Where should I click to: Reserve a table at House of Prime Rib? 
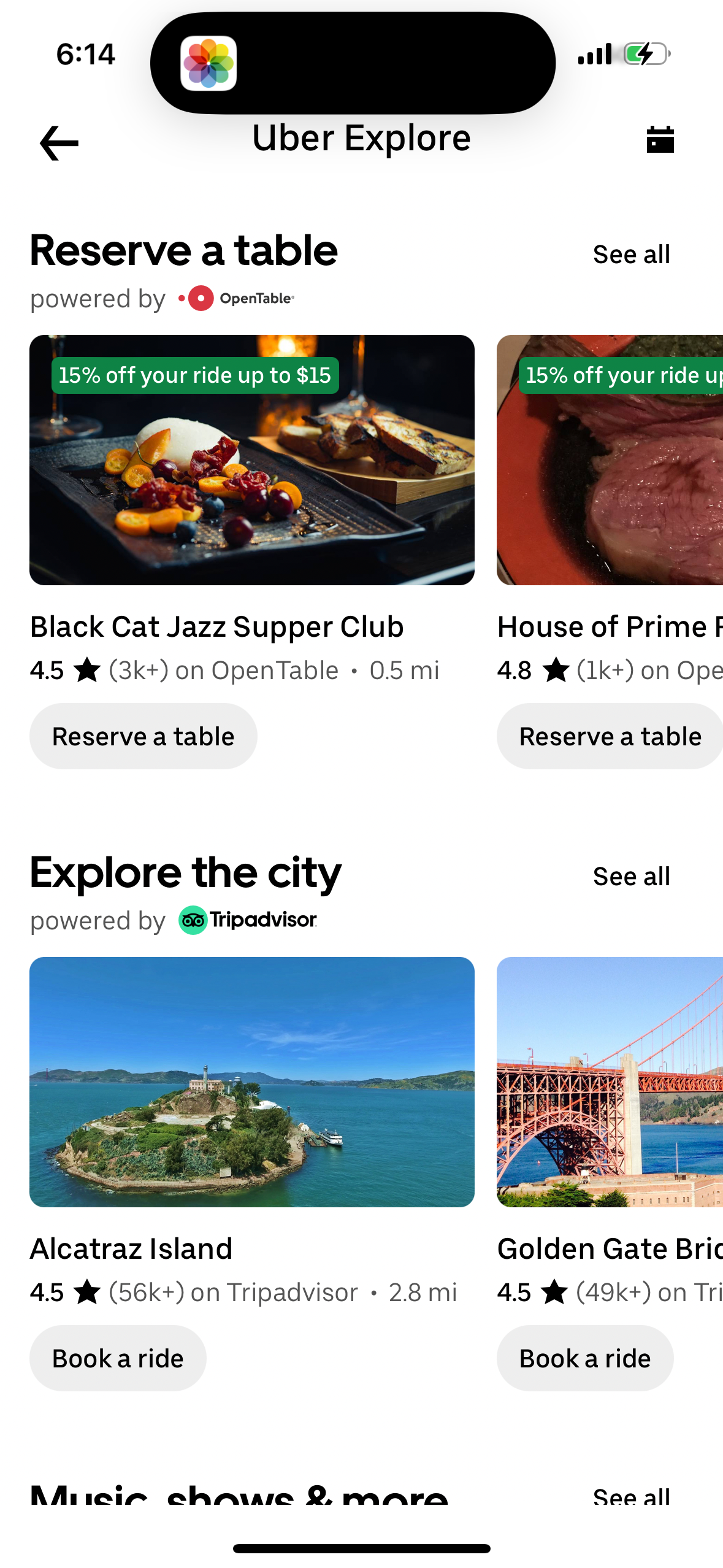pyautogui.click(x=610, y=736)
